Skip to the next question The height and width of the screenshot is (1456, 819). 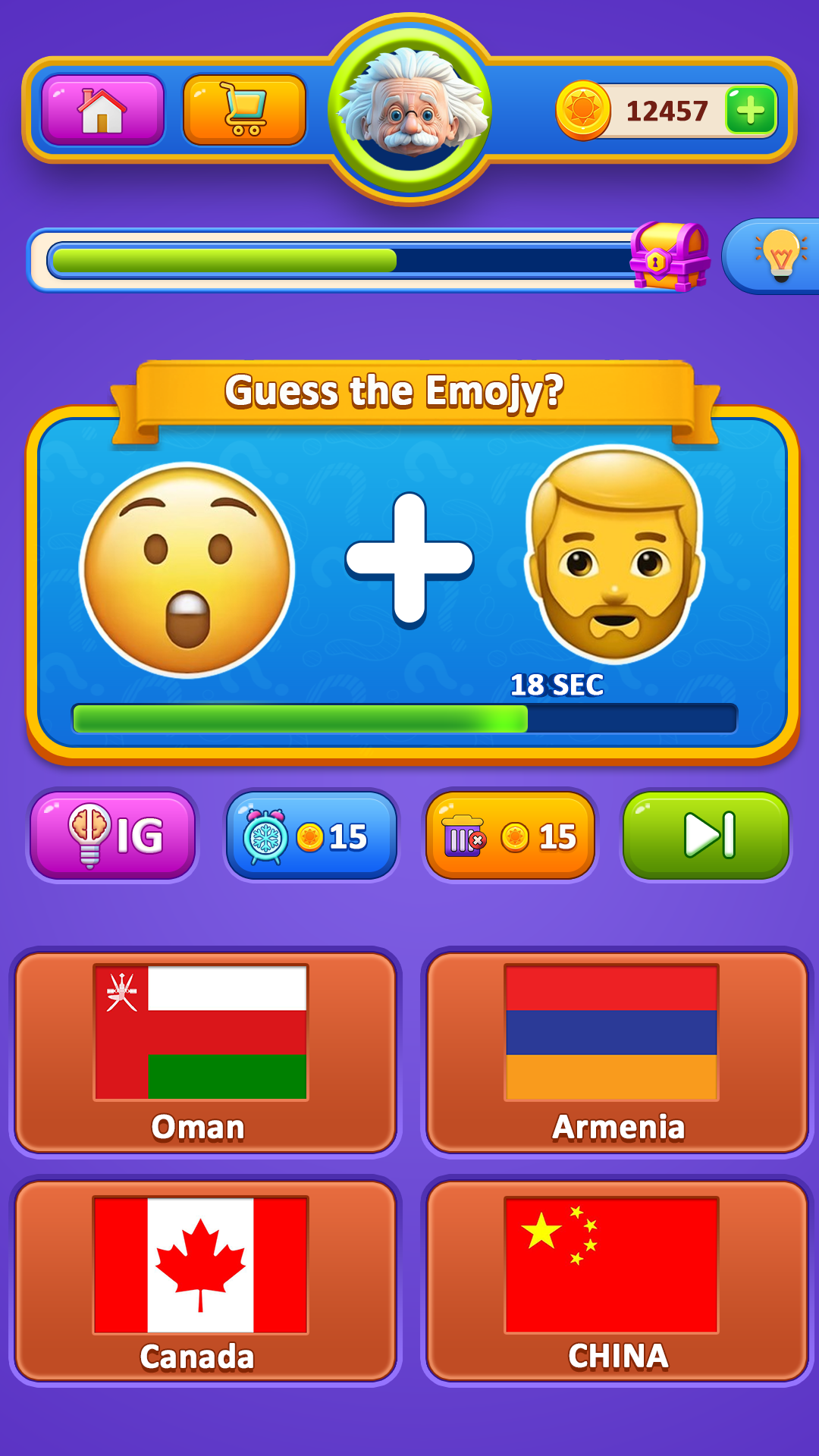[706, 836]
